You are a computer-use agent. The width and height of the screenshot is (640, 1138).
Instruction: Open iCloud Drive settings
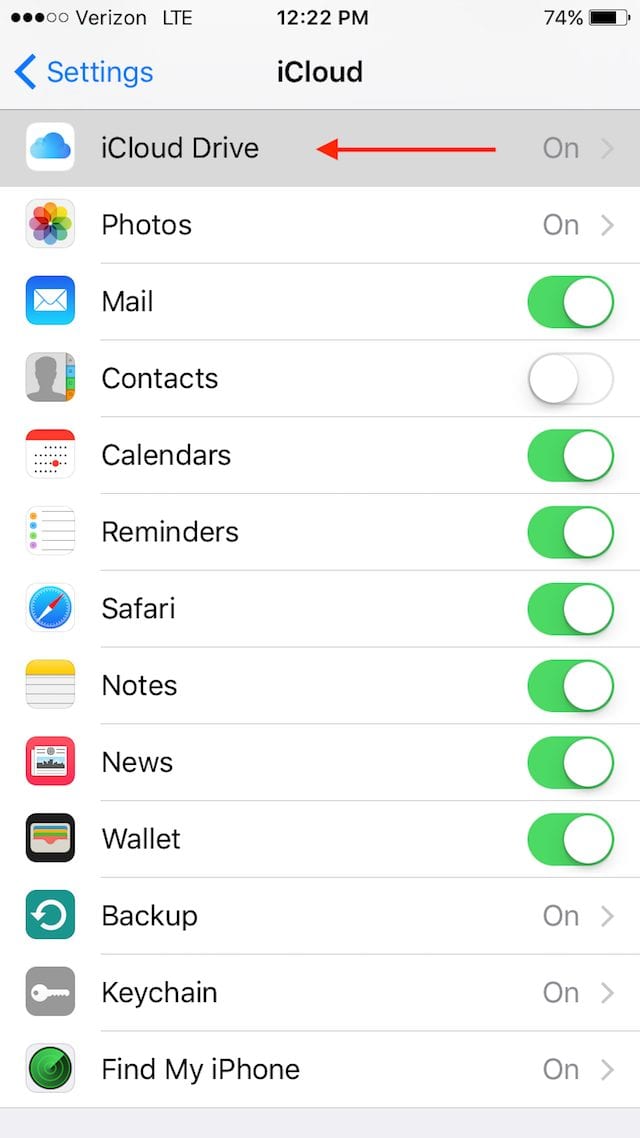(x=320, y=148)
